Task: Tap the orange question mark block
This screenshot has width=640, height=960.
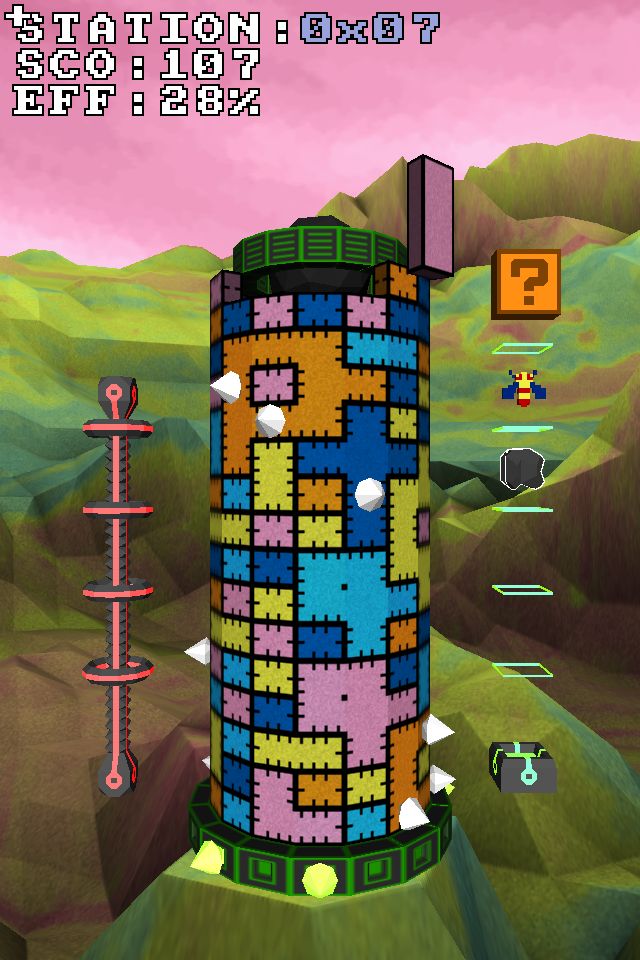Action: pyautogui.click(x=526, y=283)
